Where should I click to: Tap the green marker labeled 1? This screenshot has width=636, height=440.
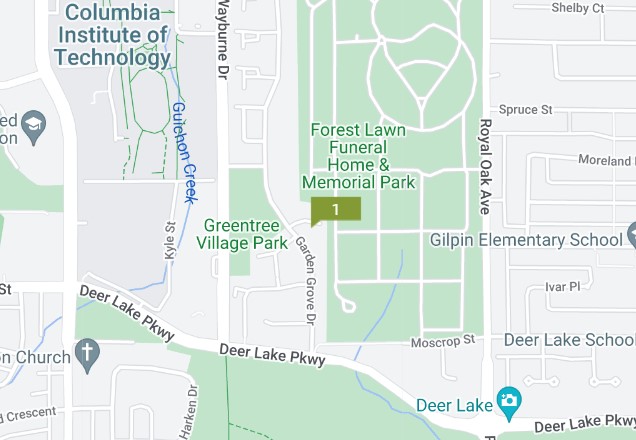335,209
